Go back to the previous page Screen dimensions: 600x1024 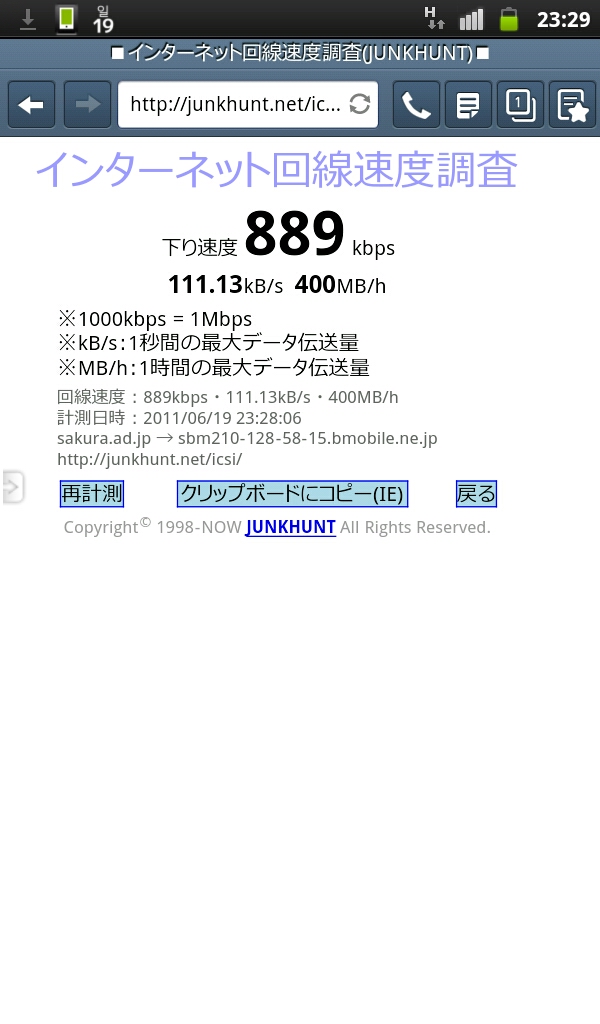pyautogui.click(x=32, y=105)
